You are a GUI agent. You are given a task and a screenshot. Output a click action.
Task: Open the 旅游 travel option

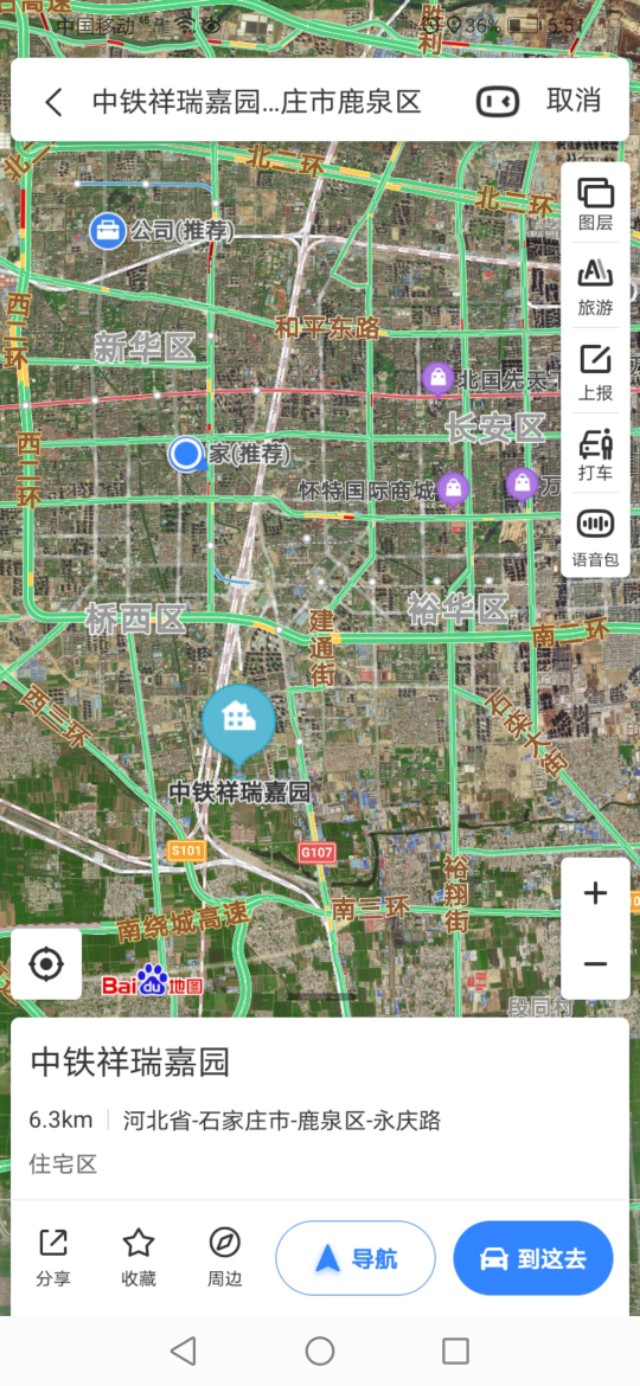point(596,287)
